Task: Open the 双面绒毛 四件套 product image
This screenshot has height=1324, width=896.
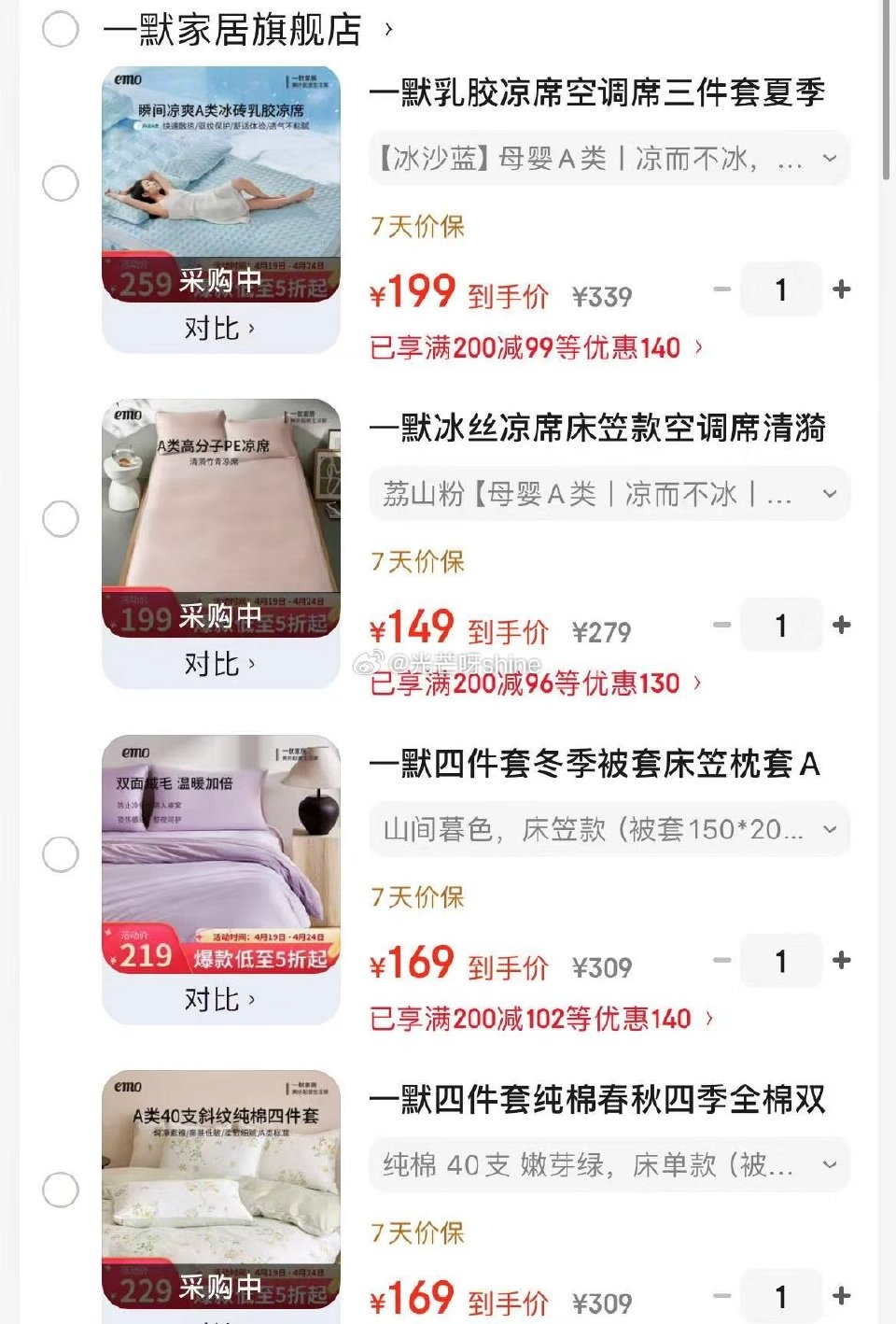Action: (220, 853)
